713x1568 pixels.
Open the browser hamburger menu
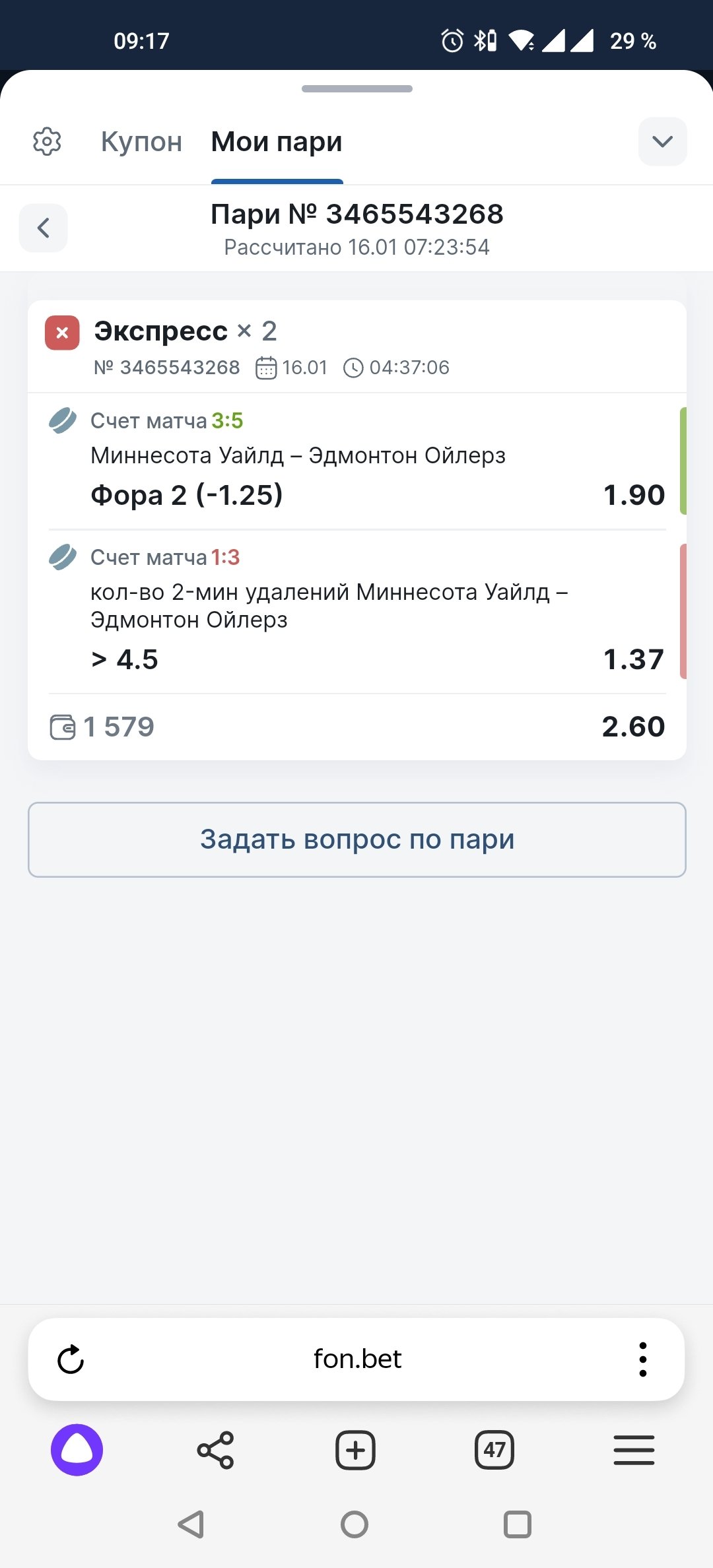[x=634, y=1450]
